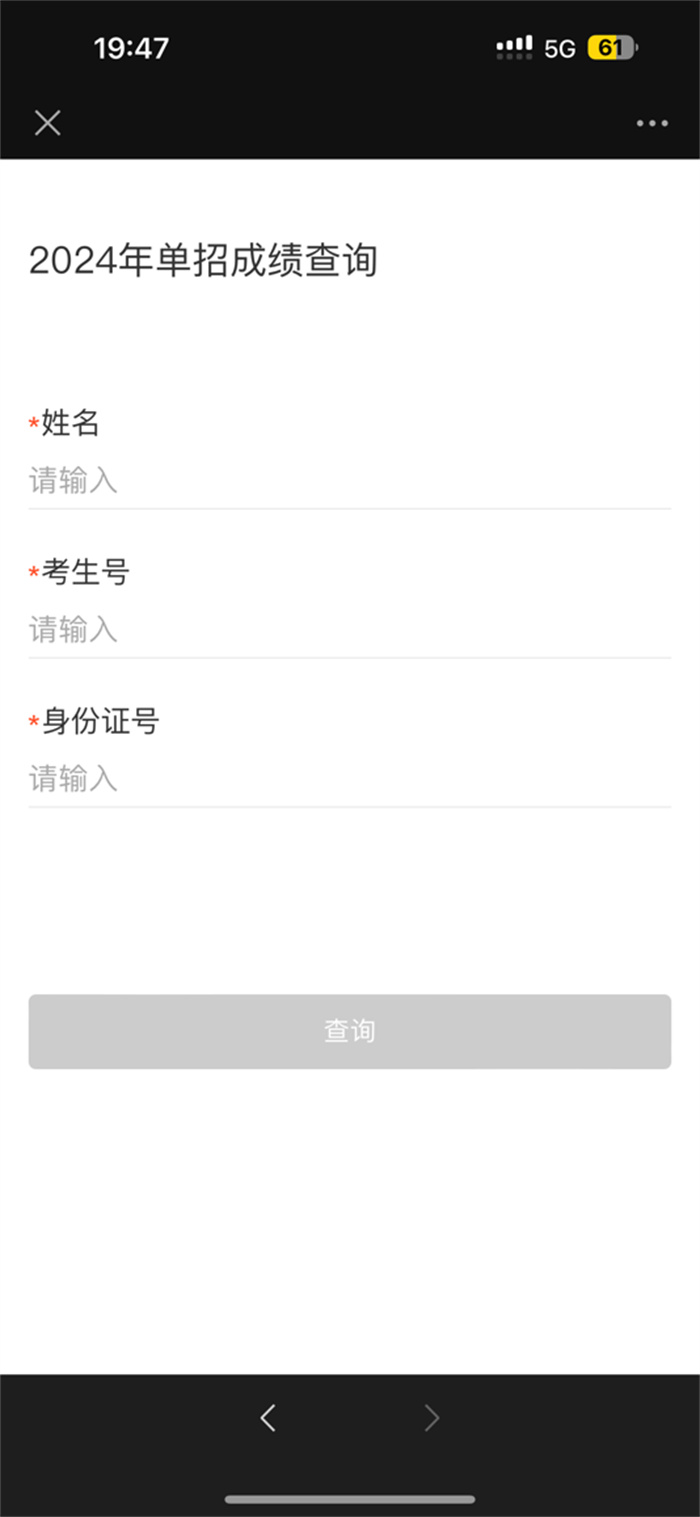Go forward using the browser forward arrow
This screenshot has height=1517, width=700.
coord(432,1417)
